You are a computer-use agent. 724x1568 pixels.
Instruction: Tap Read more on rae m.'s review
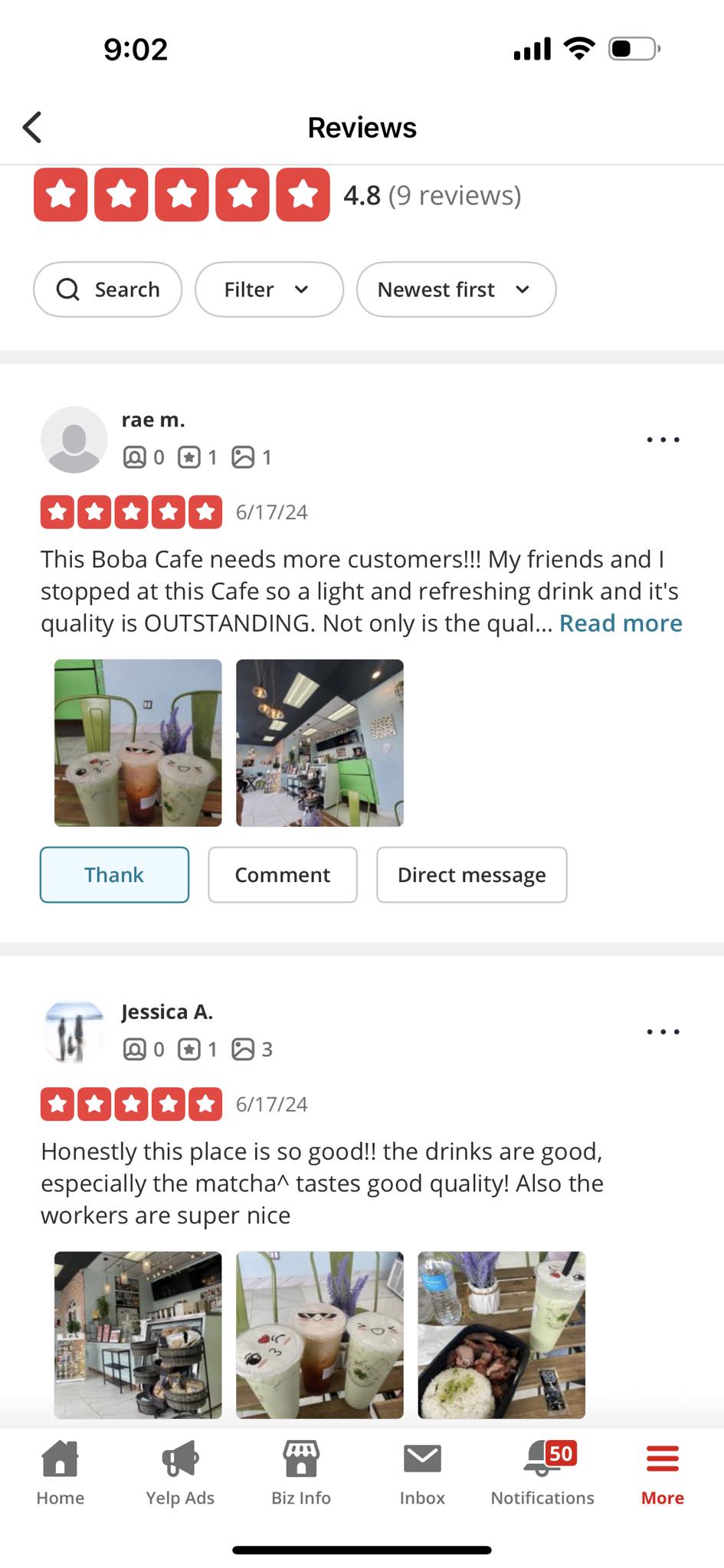coord(621,623)
